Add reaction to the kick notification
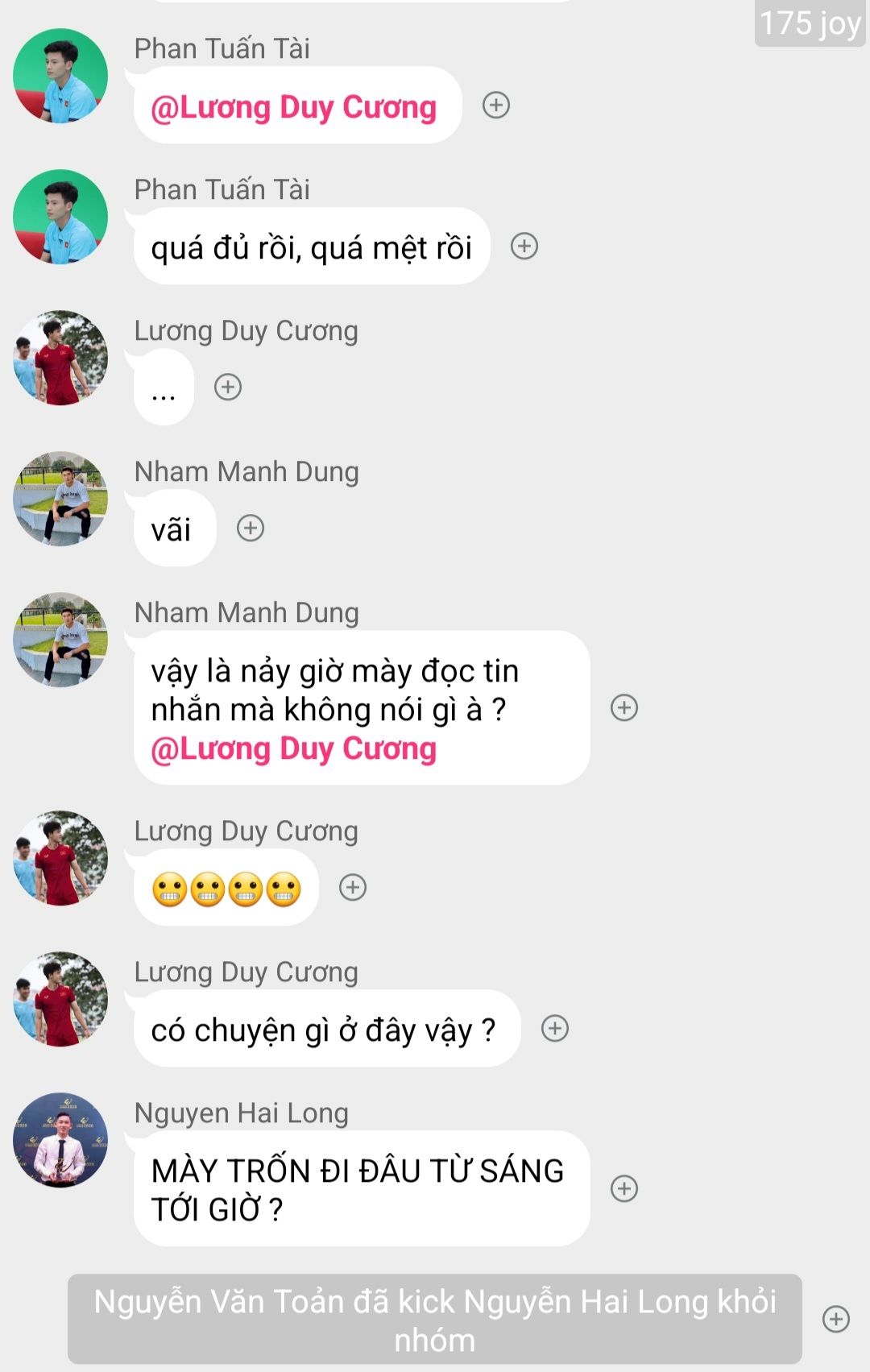The image size is (870, 1372). click(x=836, y=1320)
